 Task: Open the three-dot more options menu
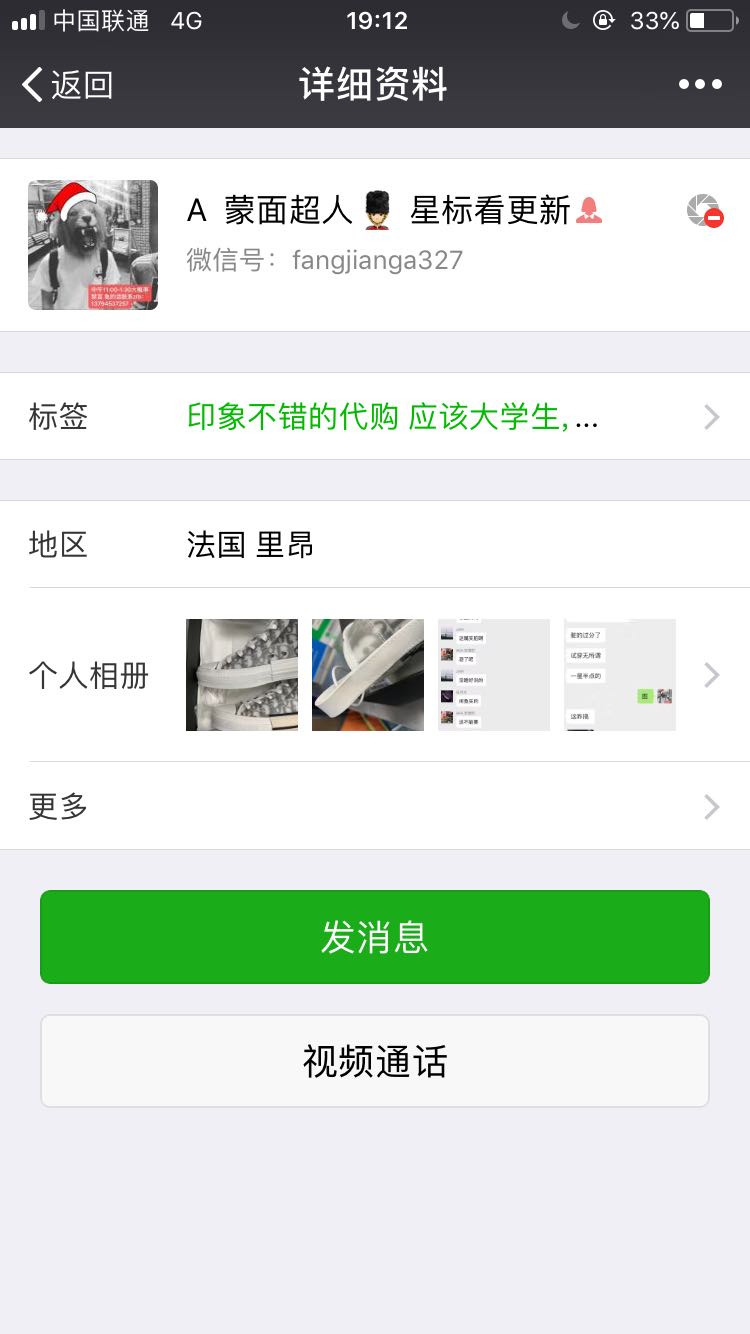(x=700, y=85)
